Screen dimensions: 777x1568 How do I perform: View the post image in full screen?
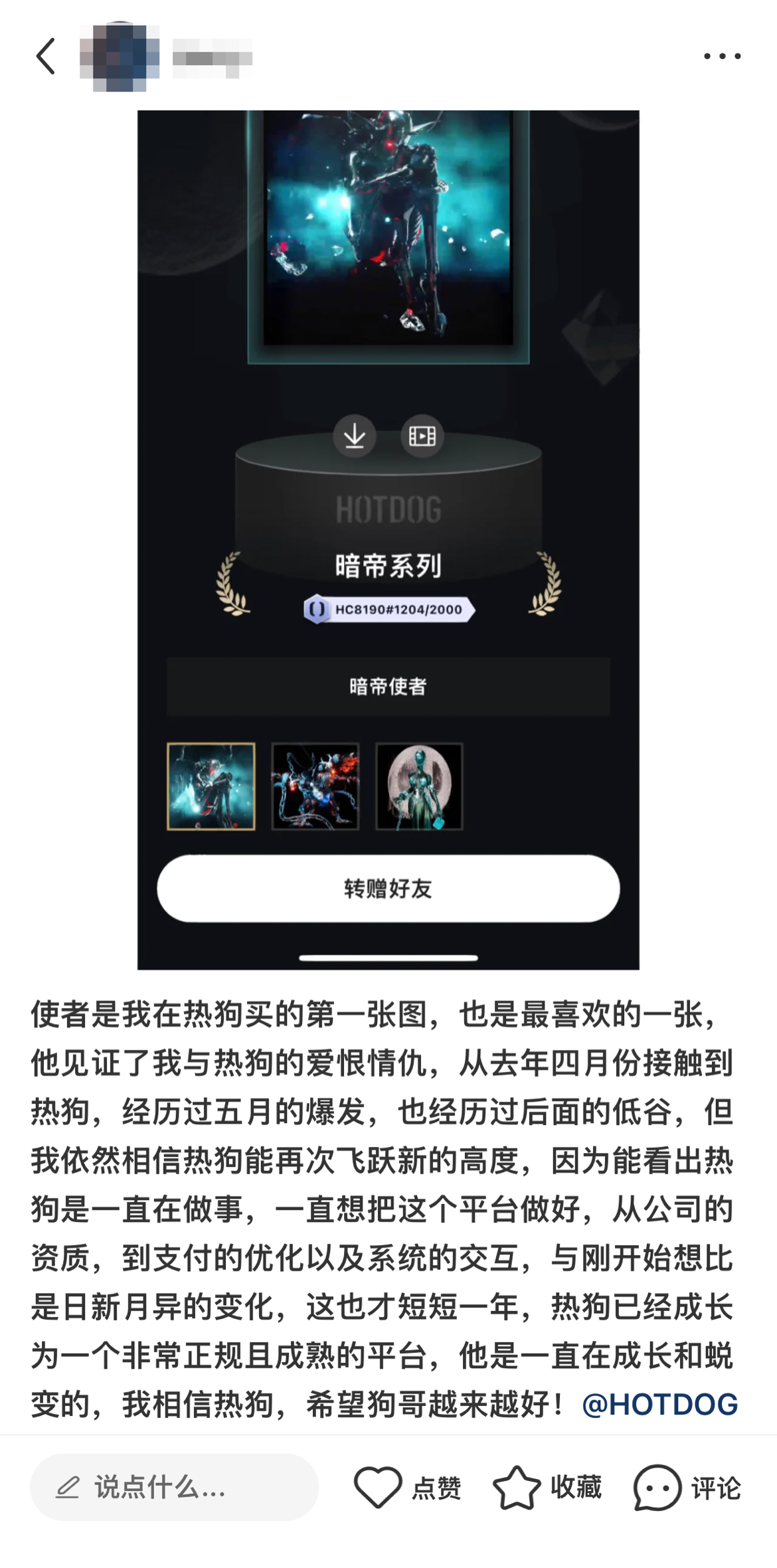(x=388, y=539)
